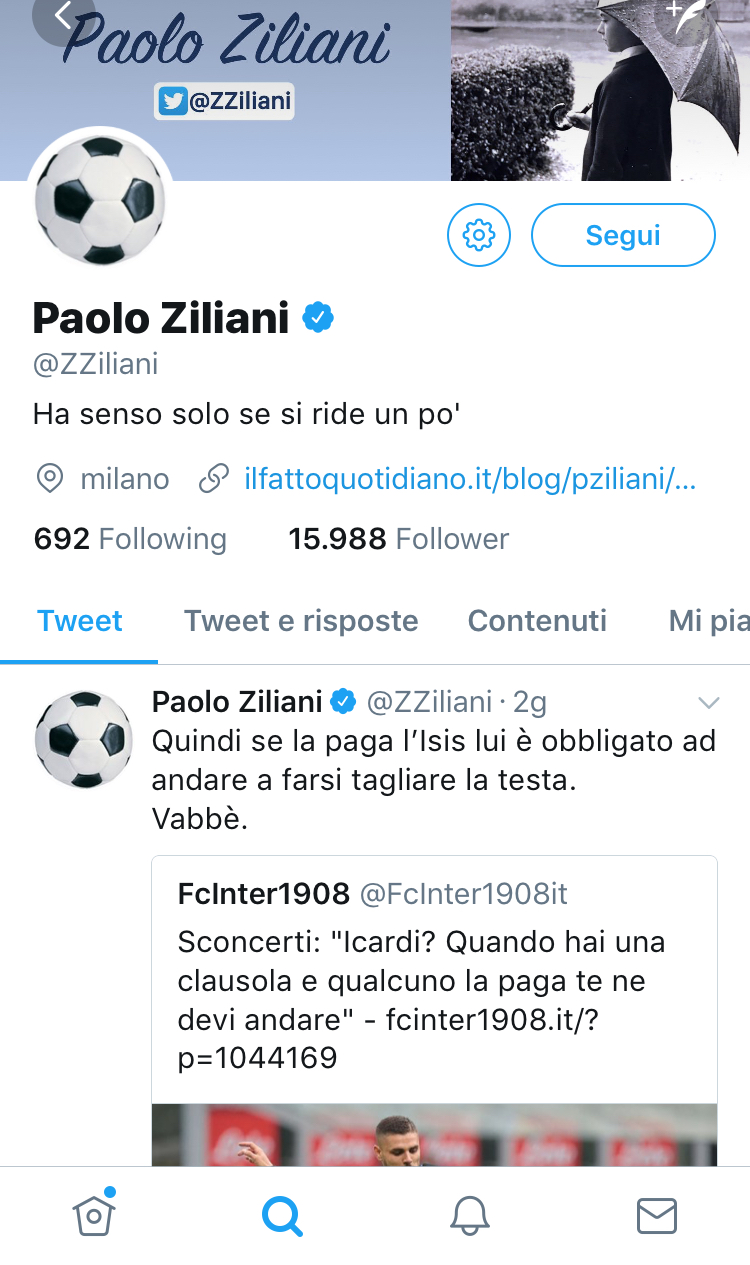Compose a new tweet with the quill icon
This screenshot has height=1265, width=750.
689,15
